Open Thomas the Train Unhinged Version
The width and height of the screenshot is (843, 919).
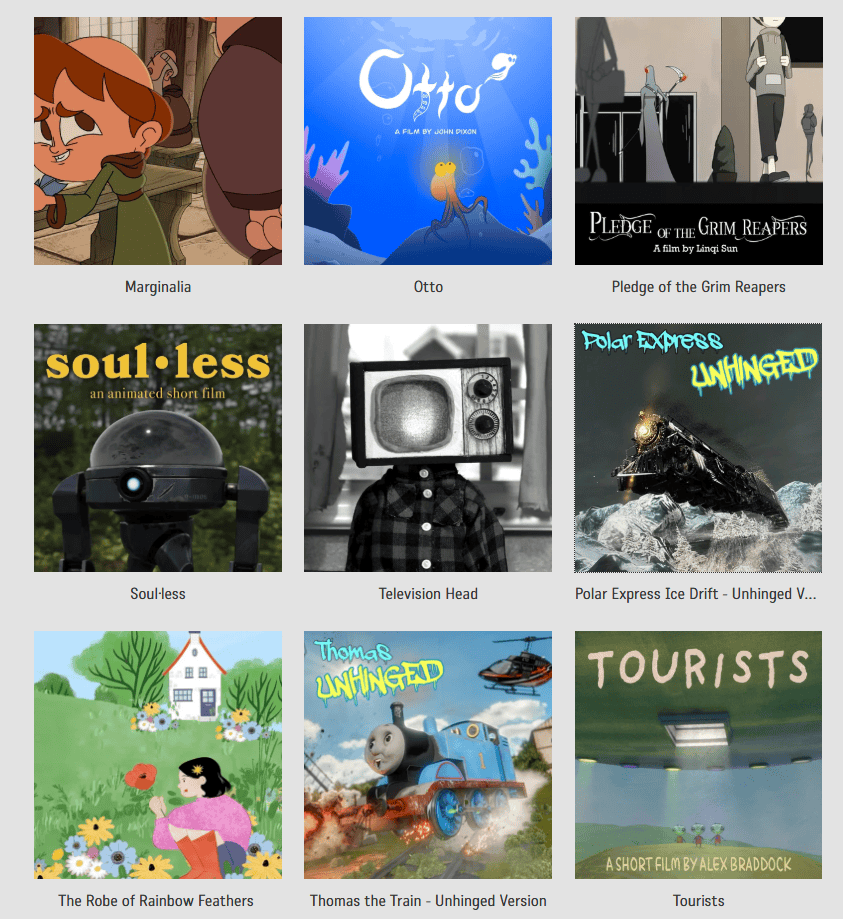click(428, 755)
